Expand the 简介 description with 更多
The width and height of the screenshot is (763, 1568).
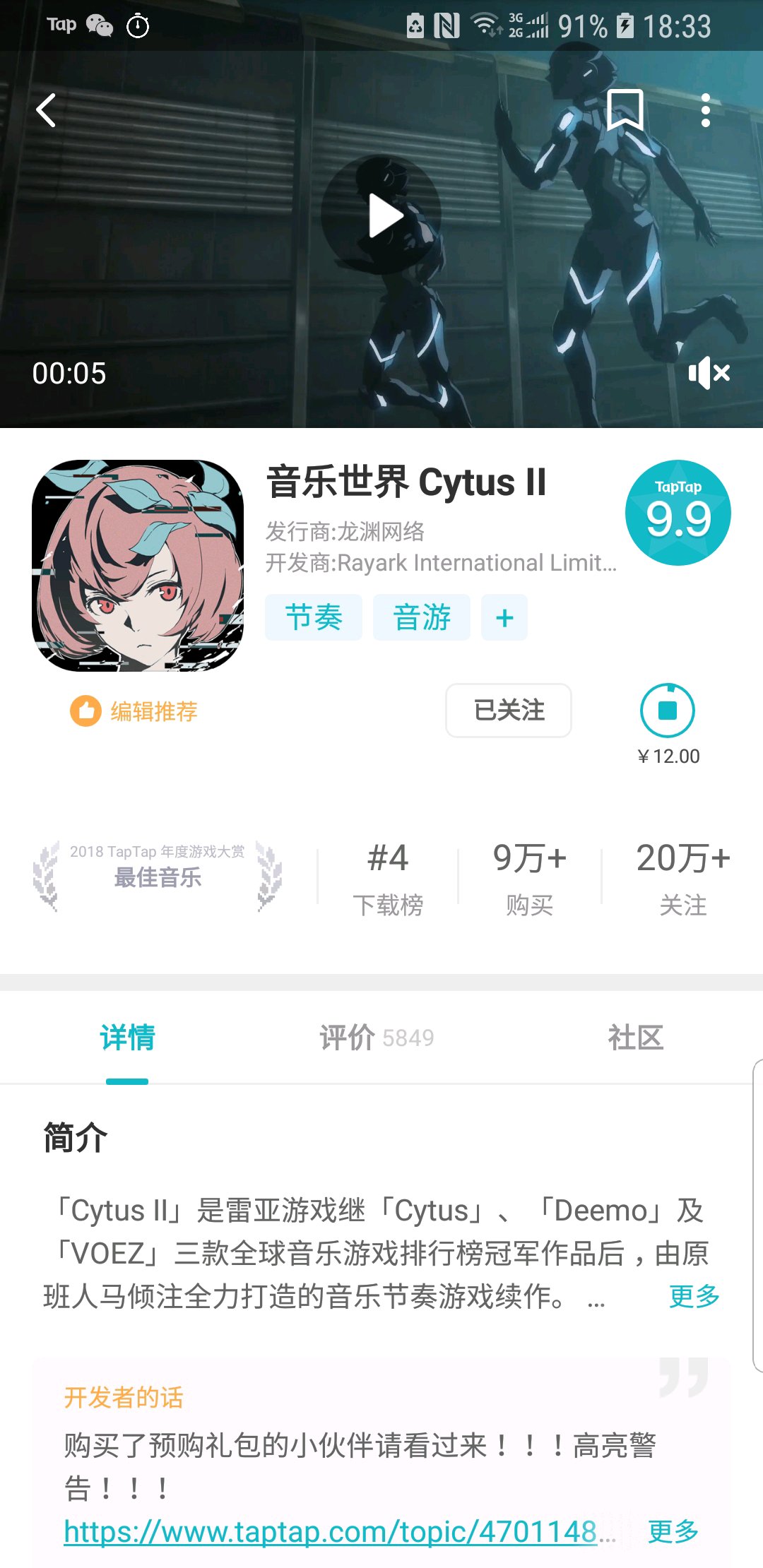(694, 1296)
